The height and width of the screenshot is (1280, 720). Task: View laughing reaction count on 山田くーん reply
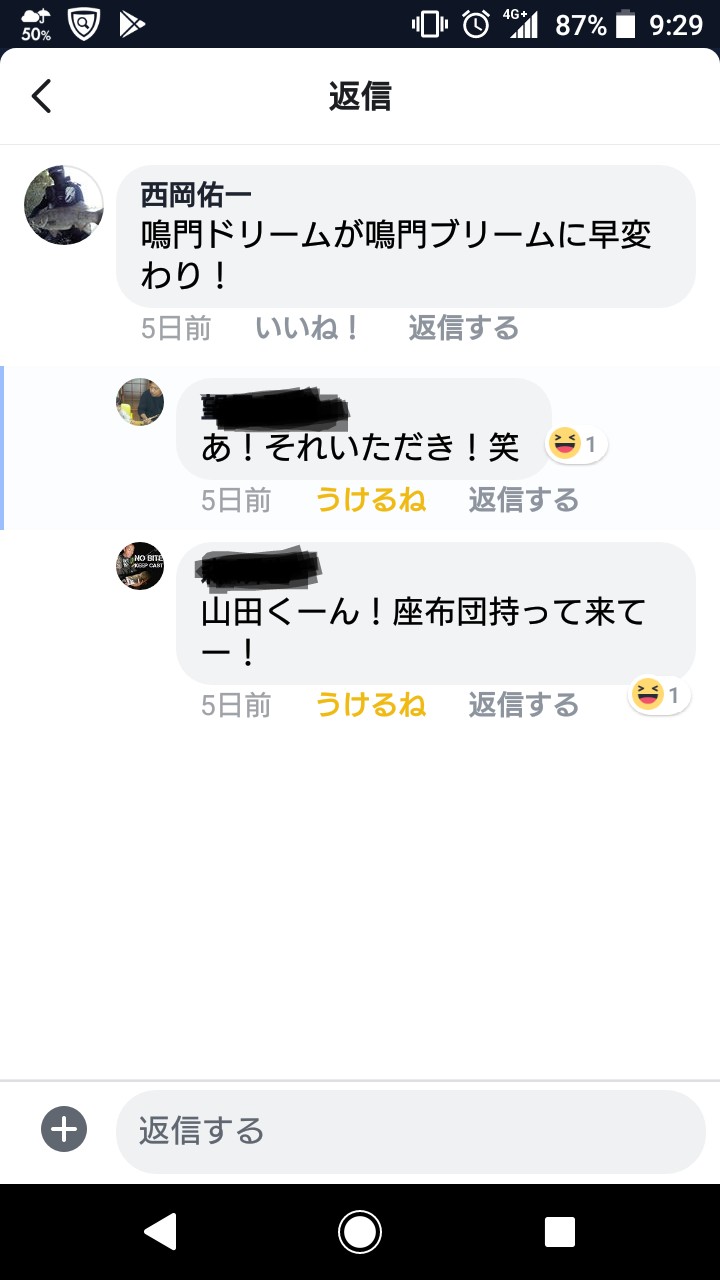(659, 694)
